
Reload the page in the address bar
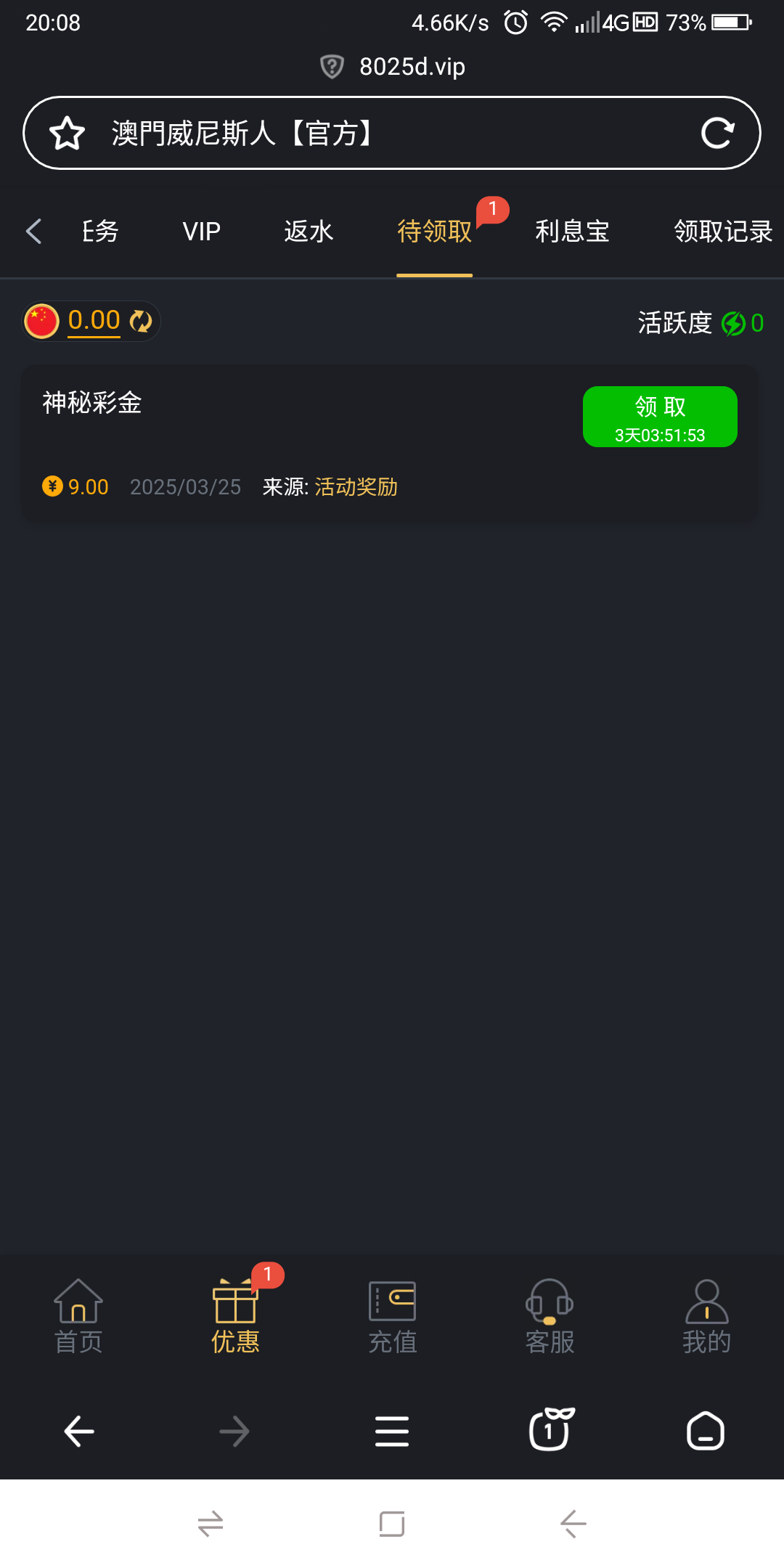pyautogui.click(x=717, y=133)
